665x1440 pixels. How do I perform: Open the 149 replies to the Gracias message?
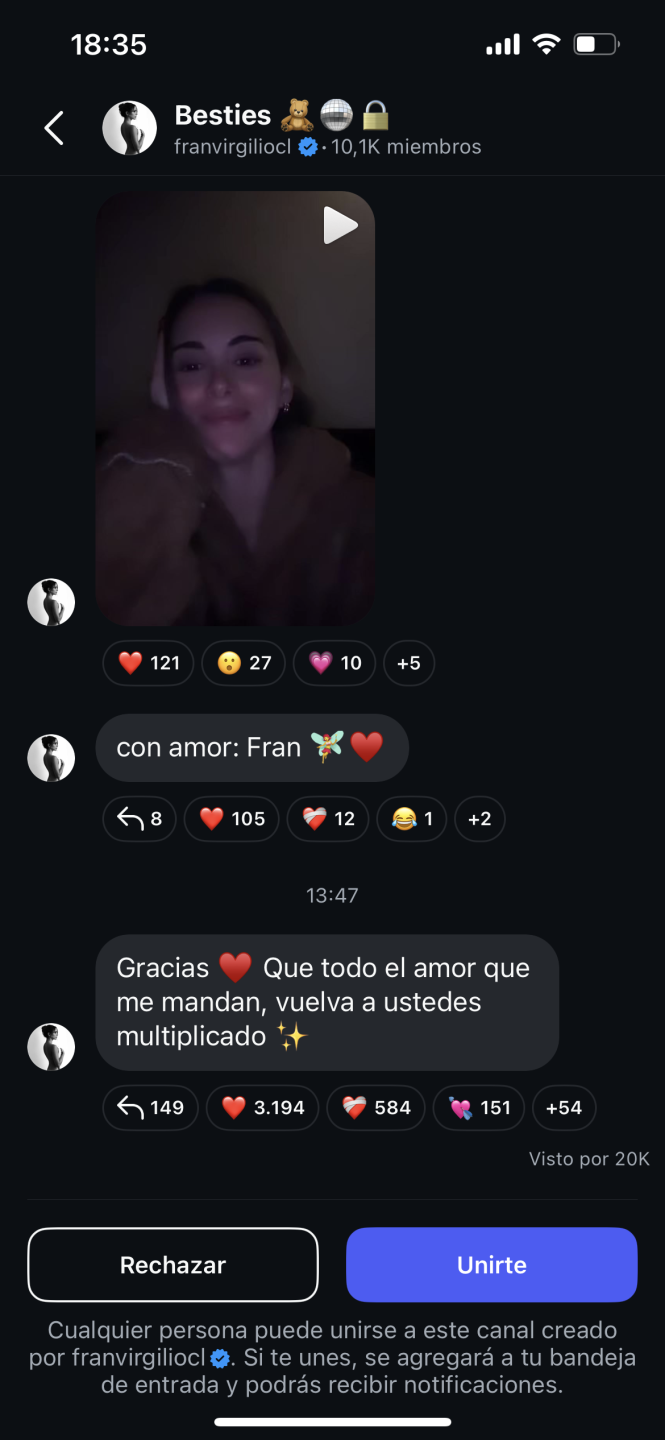coord(150,1107)
